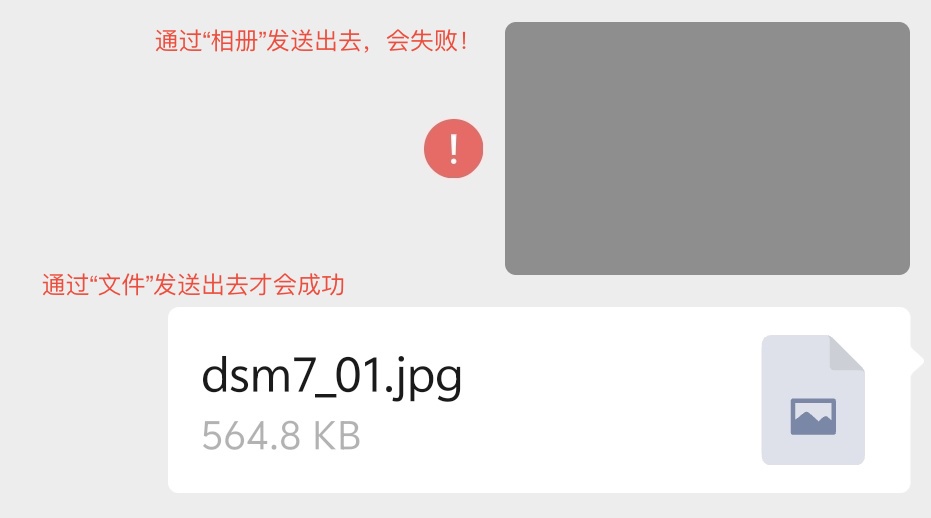Open the gray failed image message
The width and height of the screenshot is (931, 518).
tap(707, 148)
